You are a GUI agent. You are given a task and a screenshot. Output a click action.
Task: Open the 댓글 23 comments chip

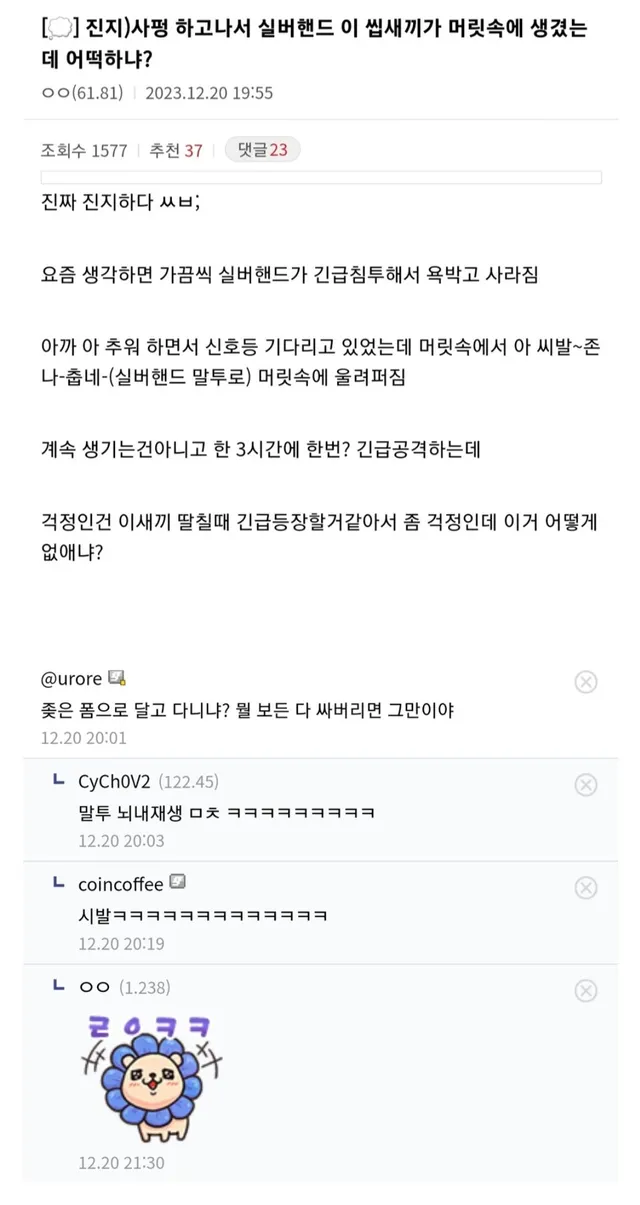263,150
